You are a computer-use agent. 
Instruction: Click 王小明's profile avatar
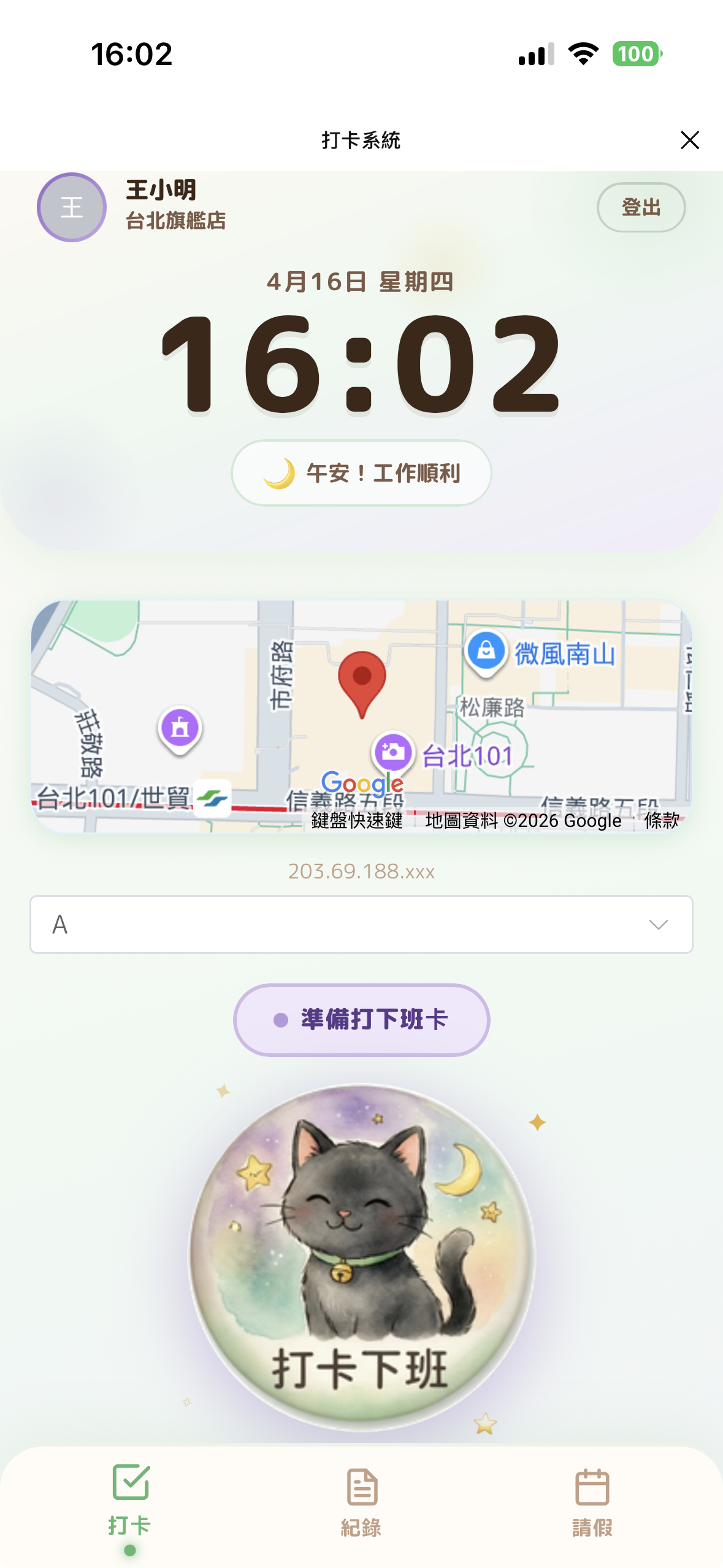point(71,207)
